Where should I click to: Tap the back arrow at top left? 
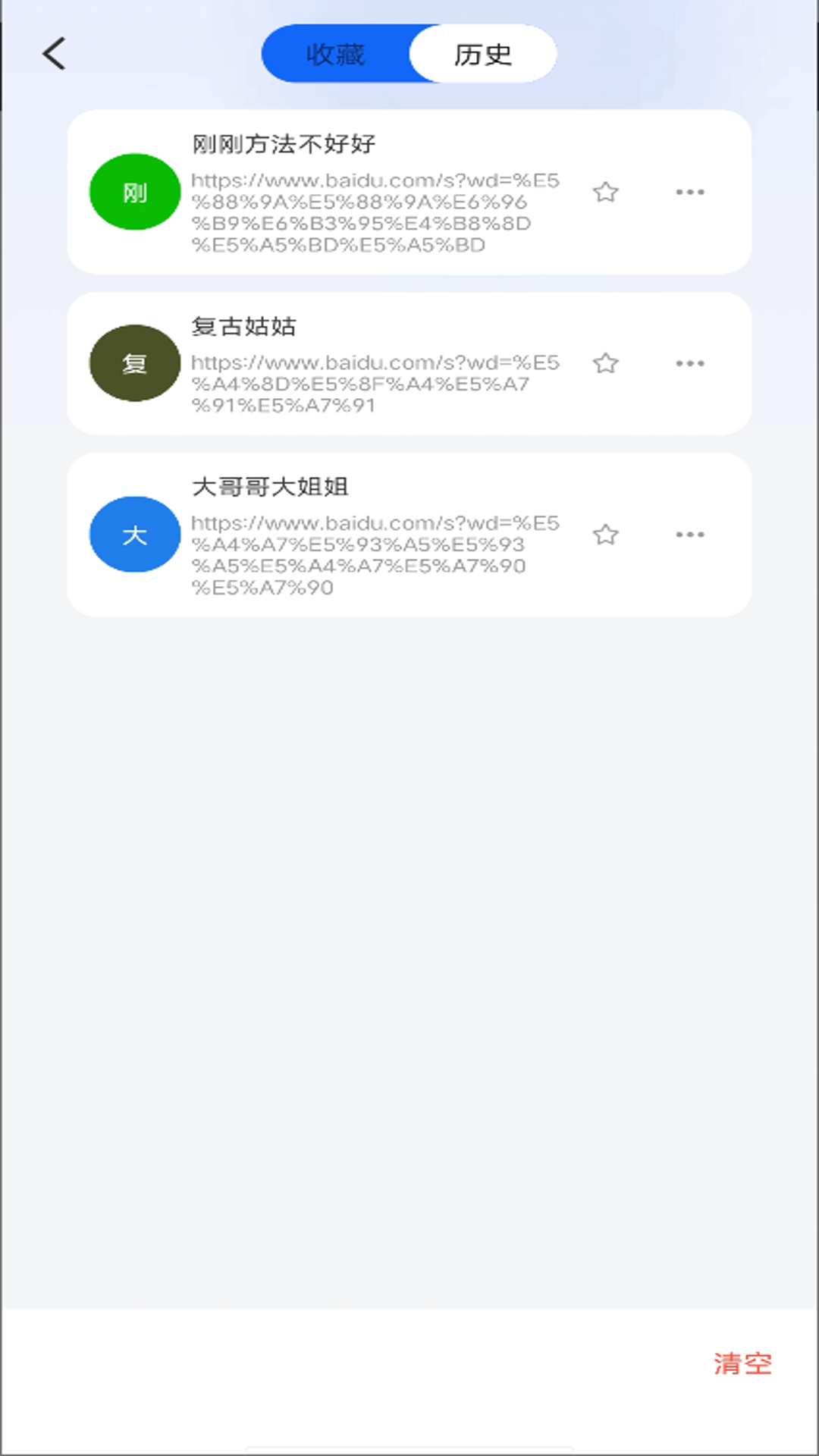coord(52,54)
